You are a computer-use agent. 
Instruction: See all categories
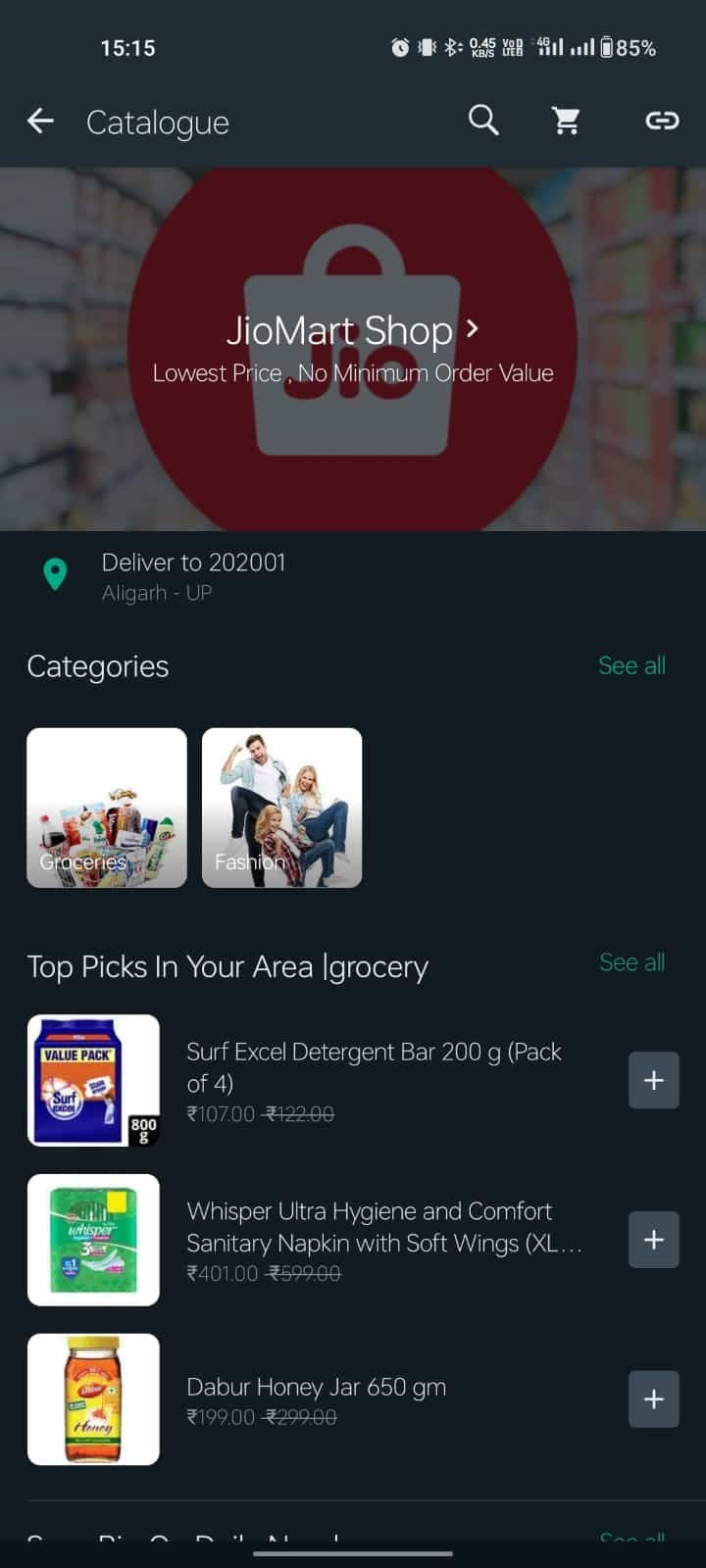(631, 665)
